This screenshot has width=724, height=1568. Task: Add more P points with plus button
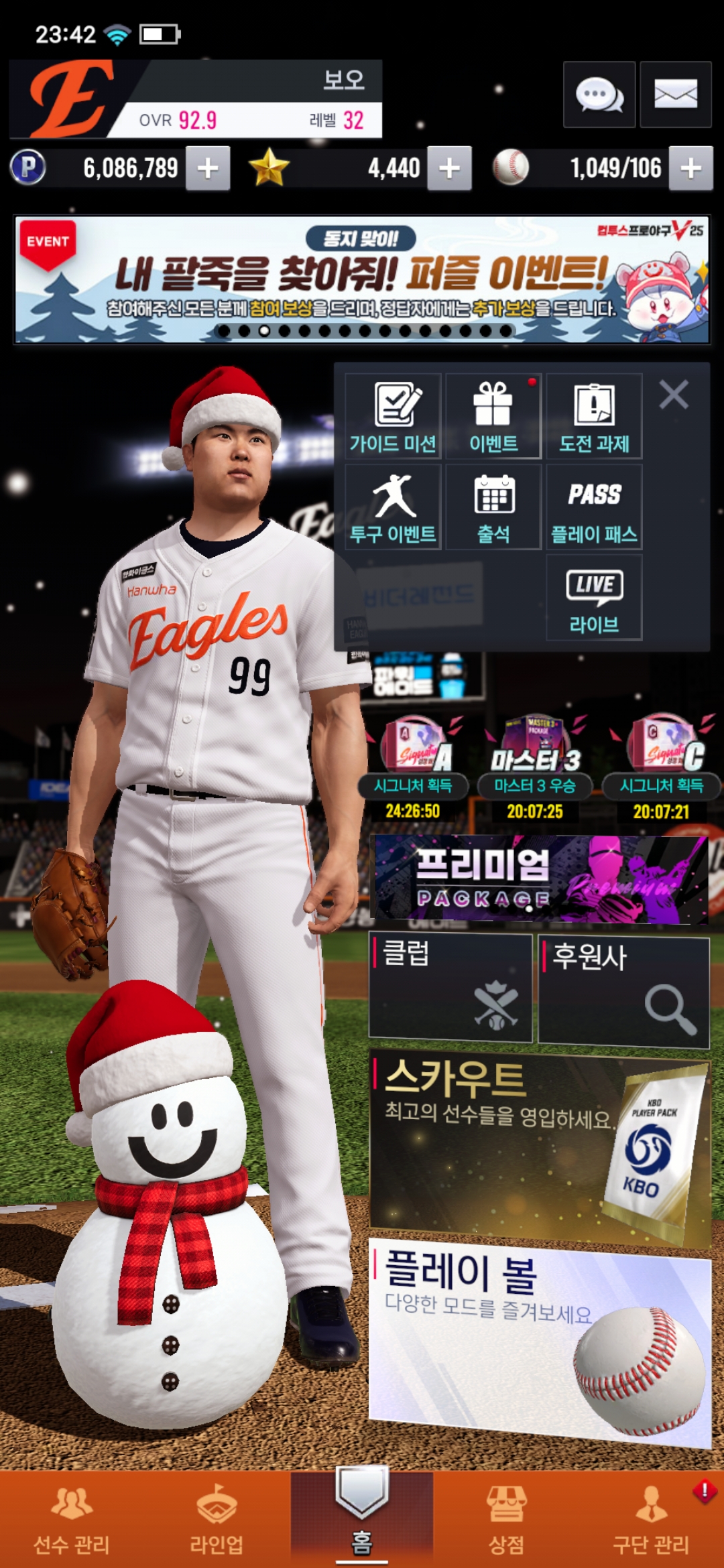208,168
